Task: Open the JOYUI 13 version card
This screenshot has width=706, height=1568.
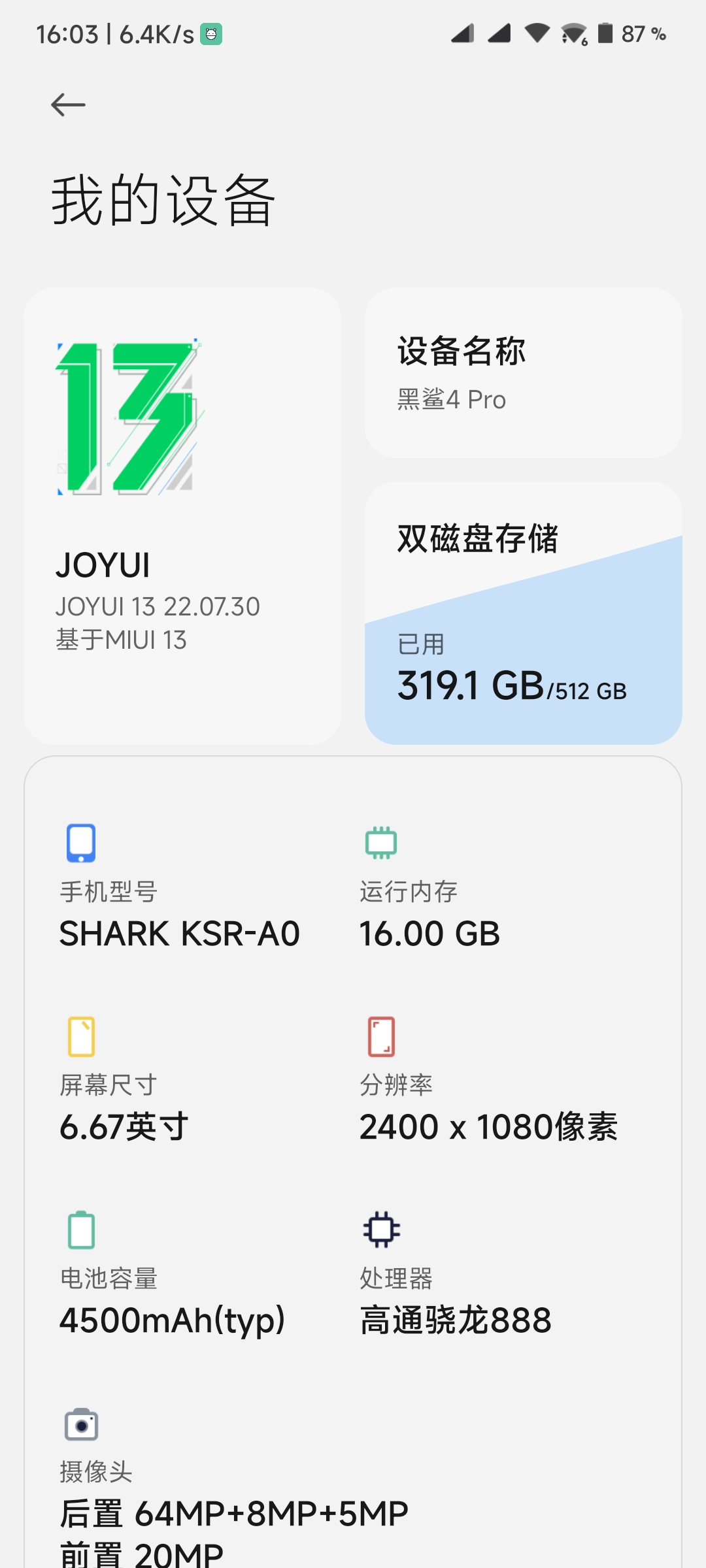Action: pos(182,516)
